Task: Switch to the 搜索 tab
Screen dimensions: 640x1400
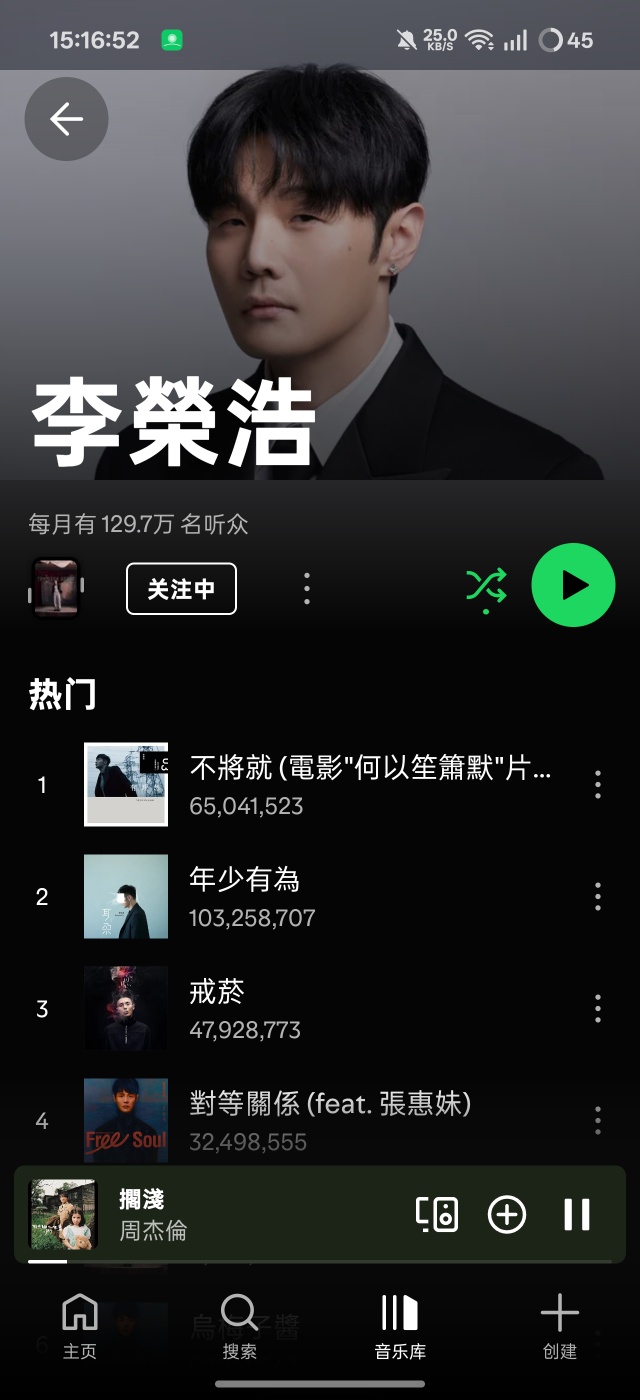Action: click(x=240, y=1325)
